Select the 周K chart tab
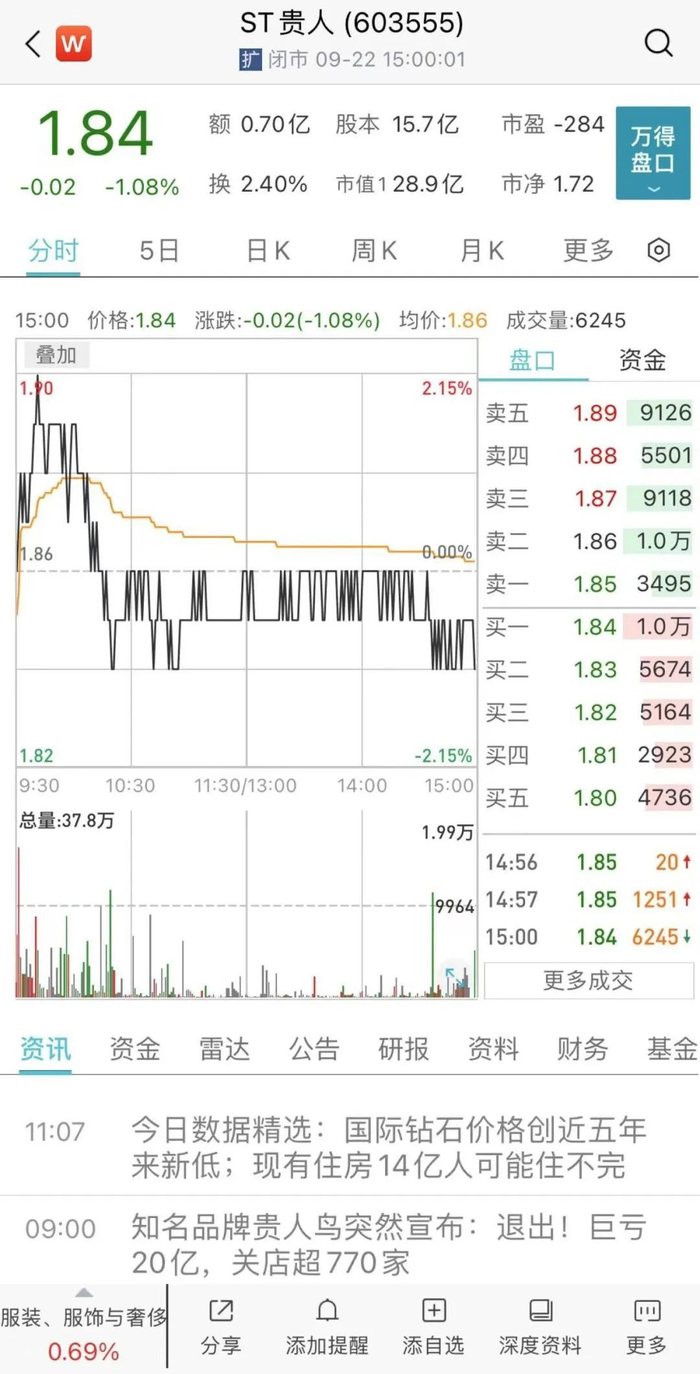This screenshot has height=1374, width=700. click(x=374, y=250)
